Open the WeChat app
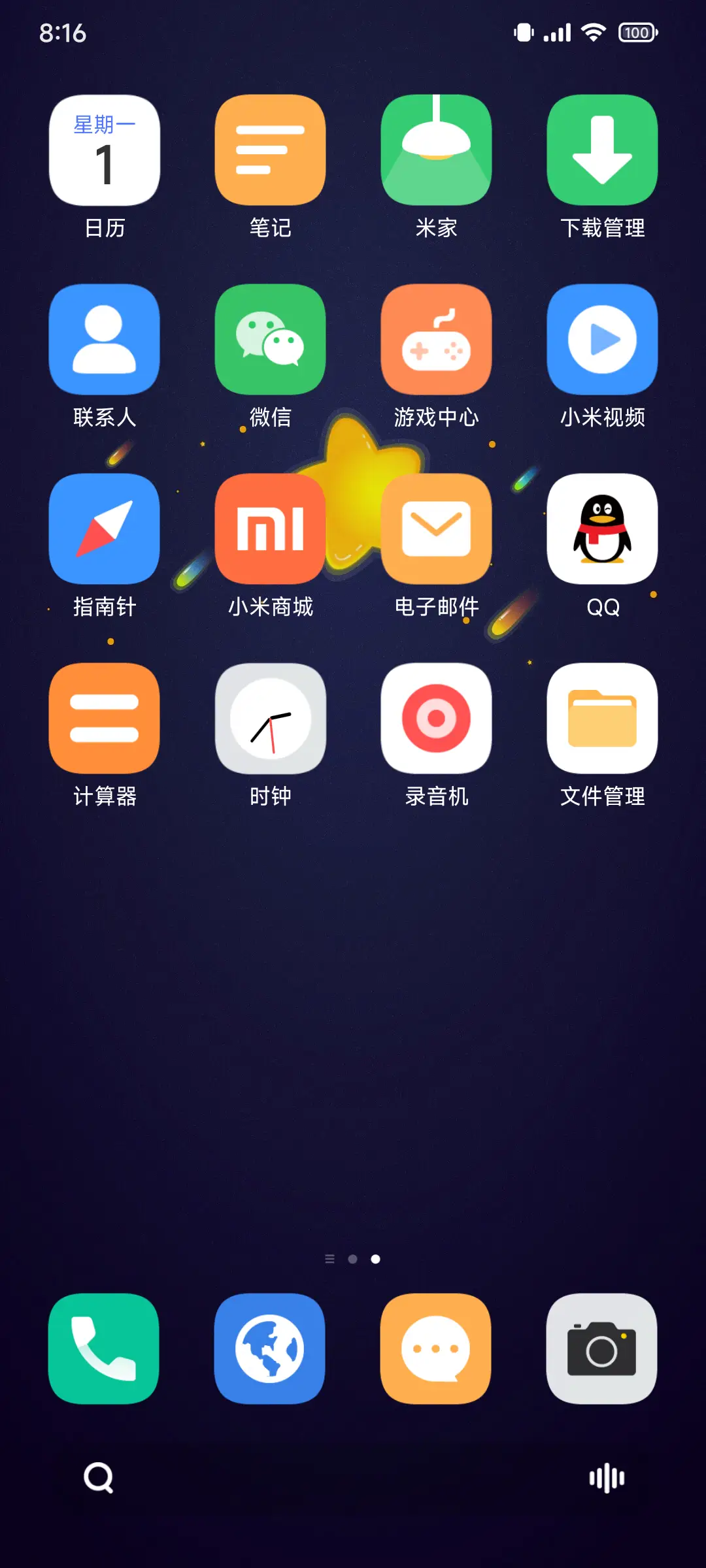Image resolution: width=706 pixels, height=1568 pixels. [270, 338]
